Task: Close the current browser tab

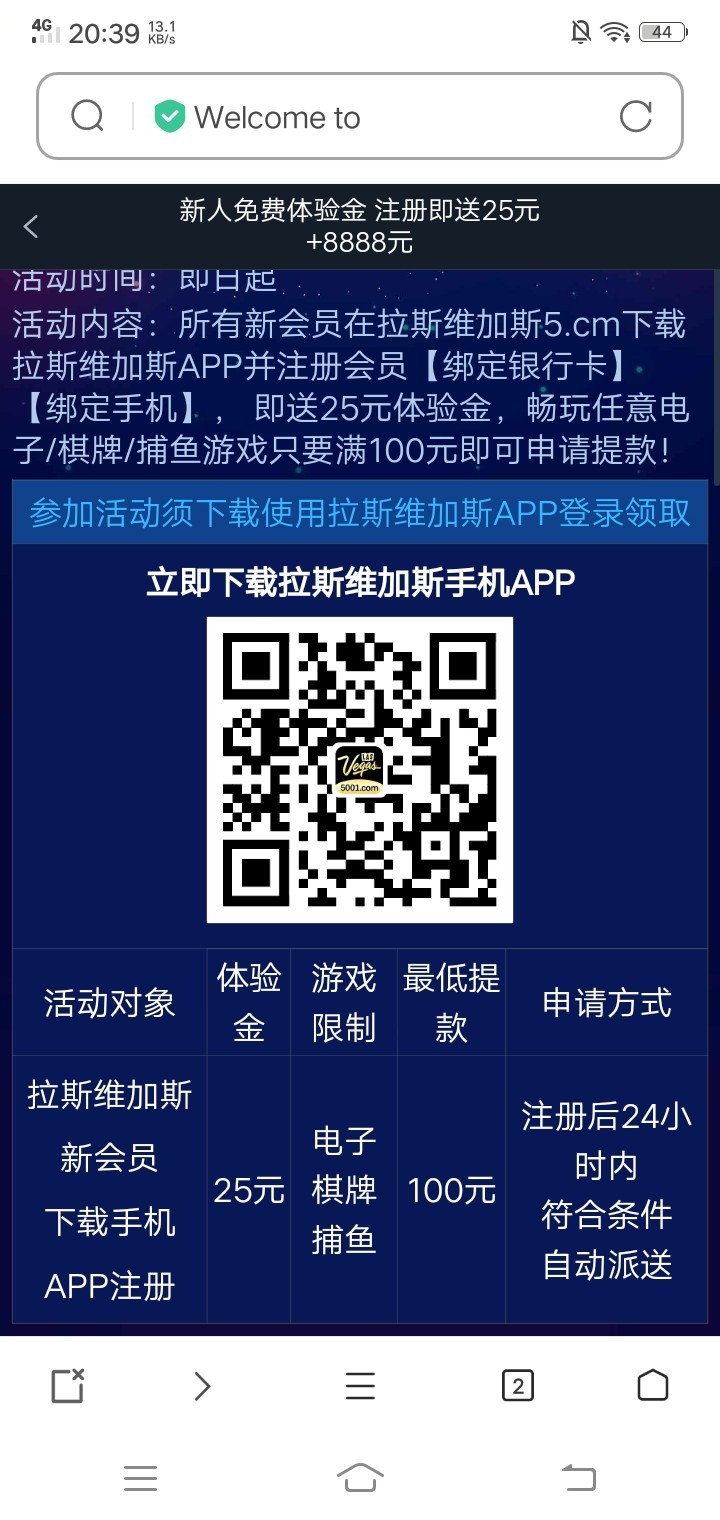Action: click(x=67, y=1386)
